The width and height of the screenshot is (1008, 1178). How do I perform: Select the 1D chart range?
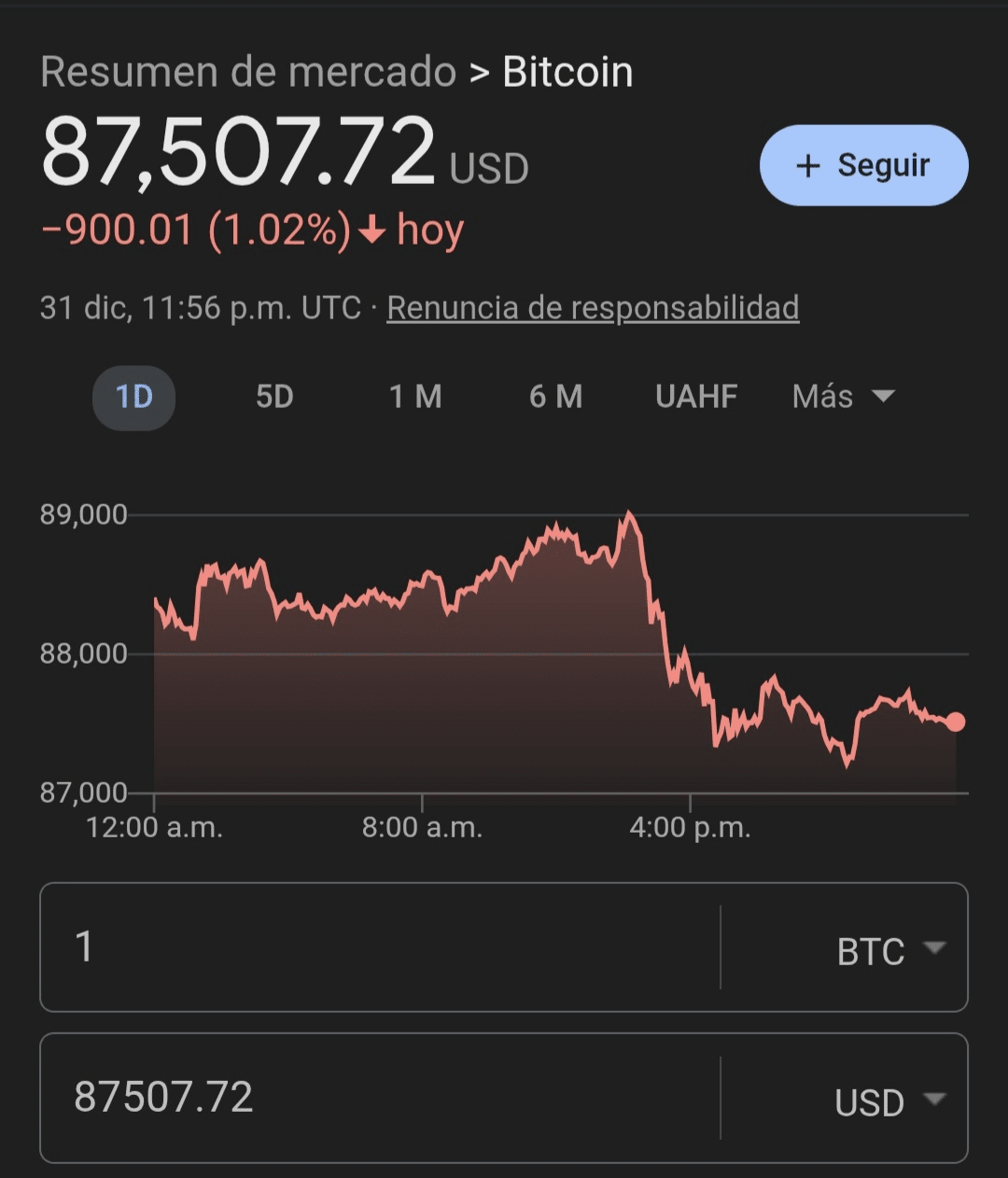(x=133, y=397)
